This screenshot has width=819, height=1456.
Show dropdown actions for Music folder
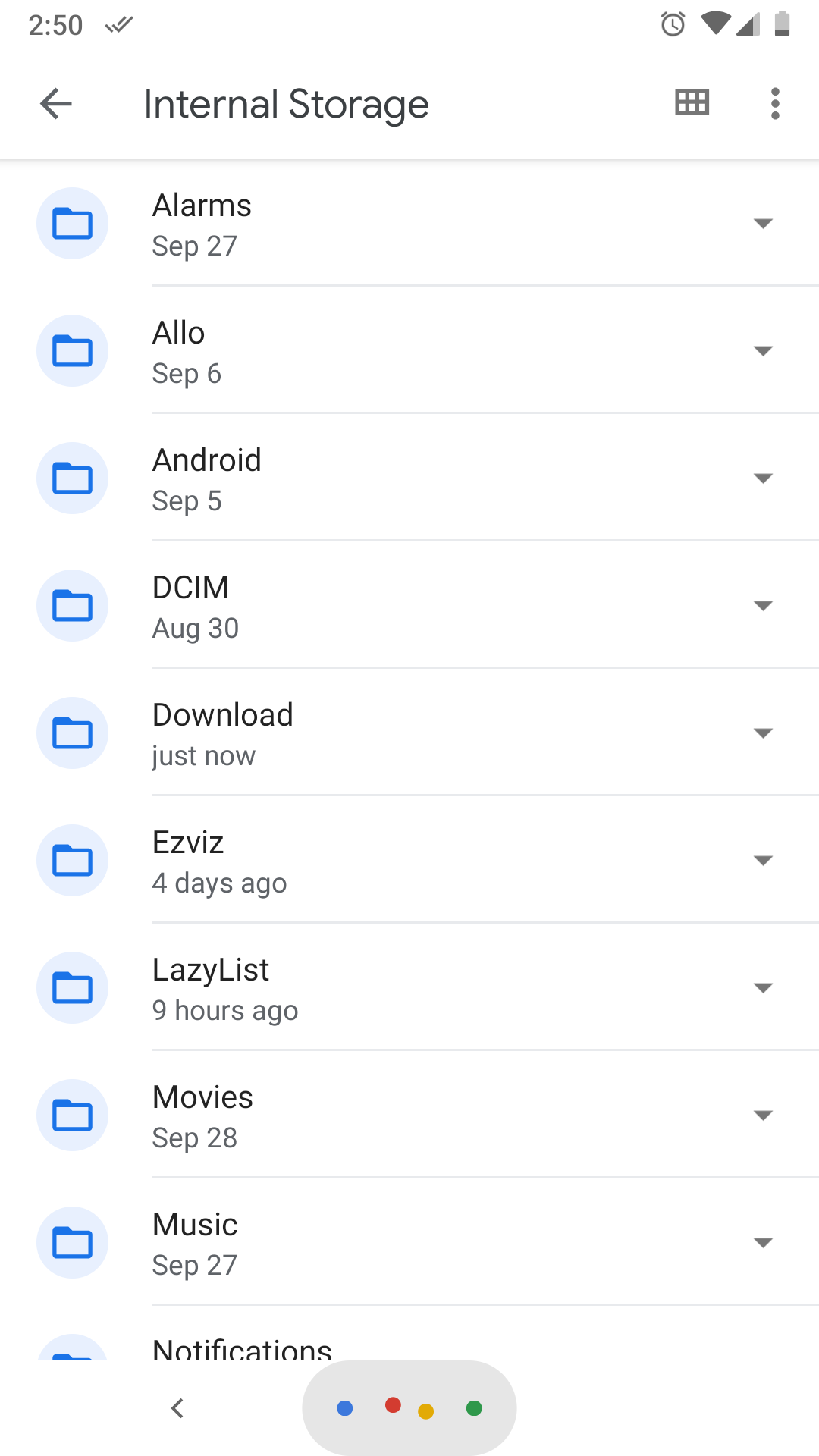point(763,1243)
